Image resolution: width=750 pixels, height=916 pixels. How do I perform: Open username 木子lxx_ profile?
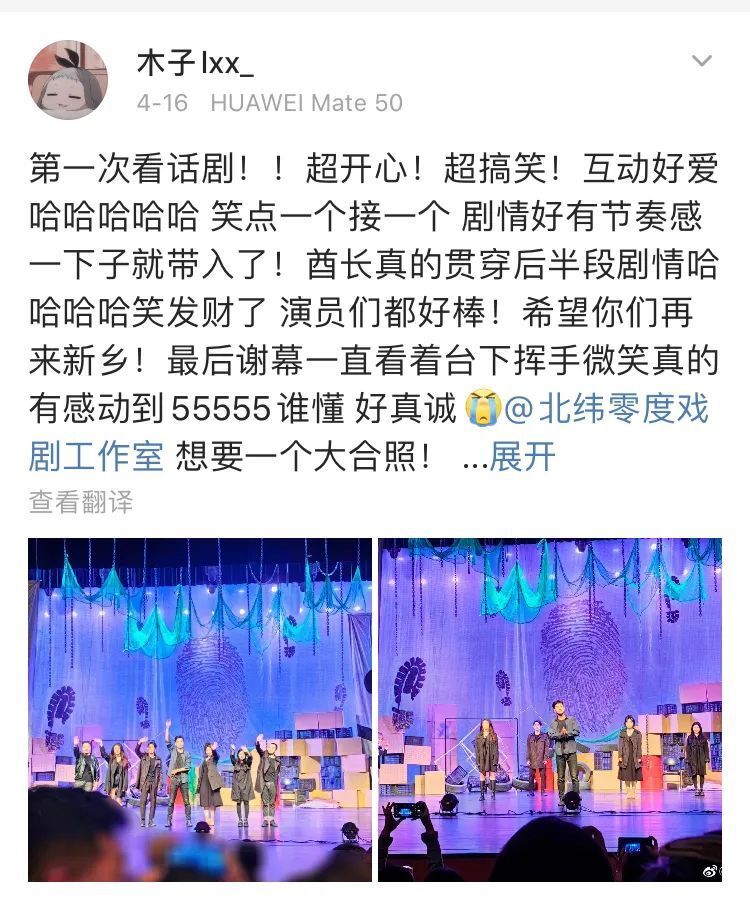point(195,62)
